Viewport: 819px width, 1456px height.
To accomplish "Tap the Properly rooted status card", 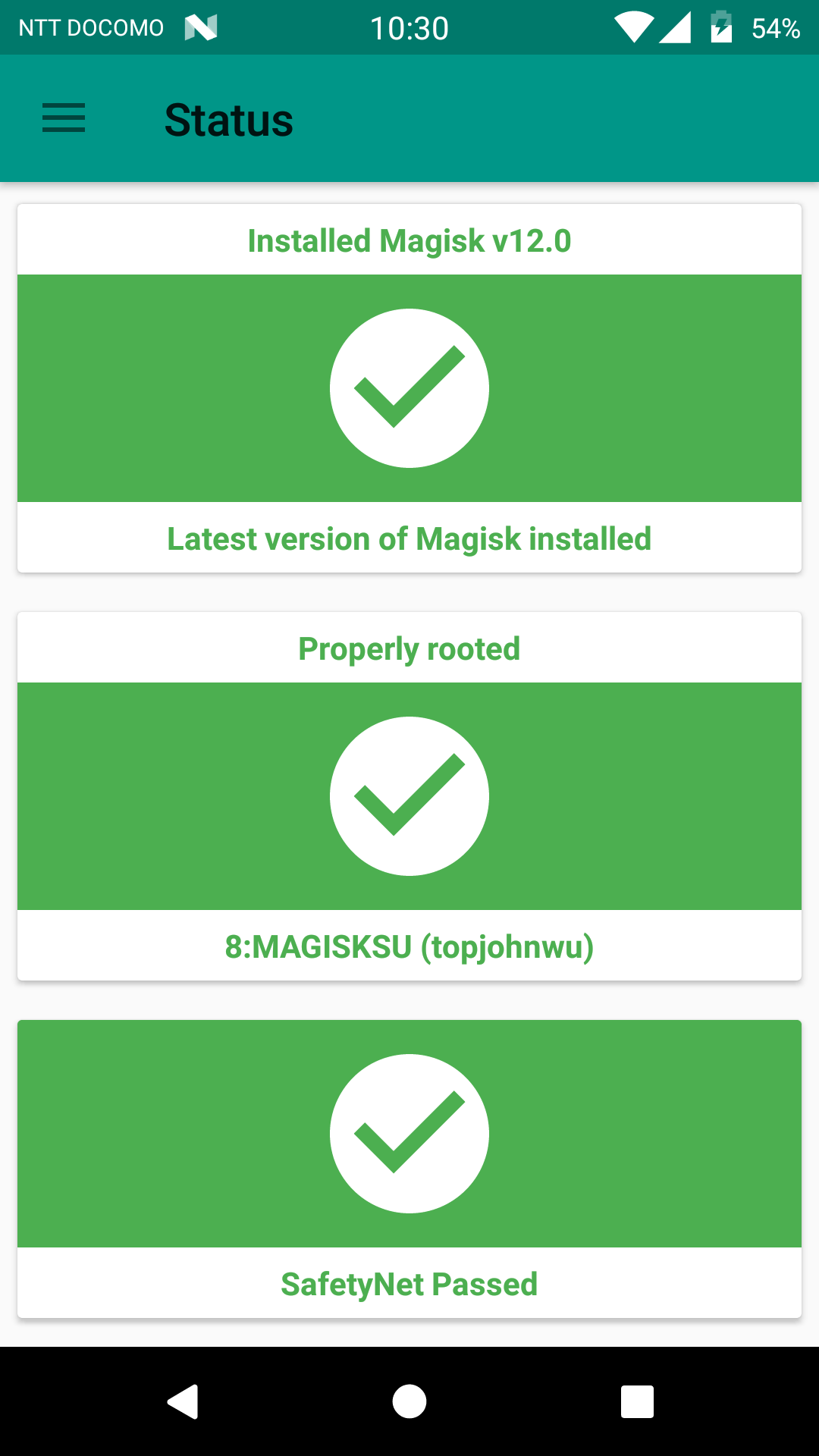I will [x=409, y=796].
